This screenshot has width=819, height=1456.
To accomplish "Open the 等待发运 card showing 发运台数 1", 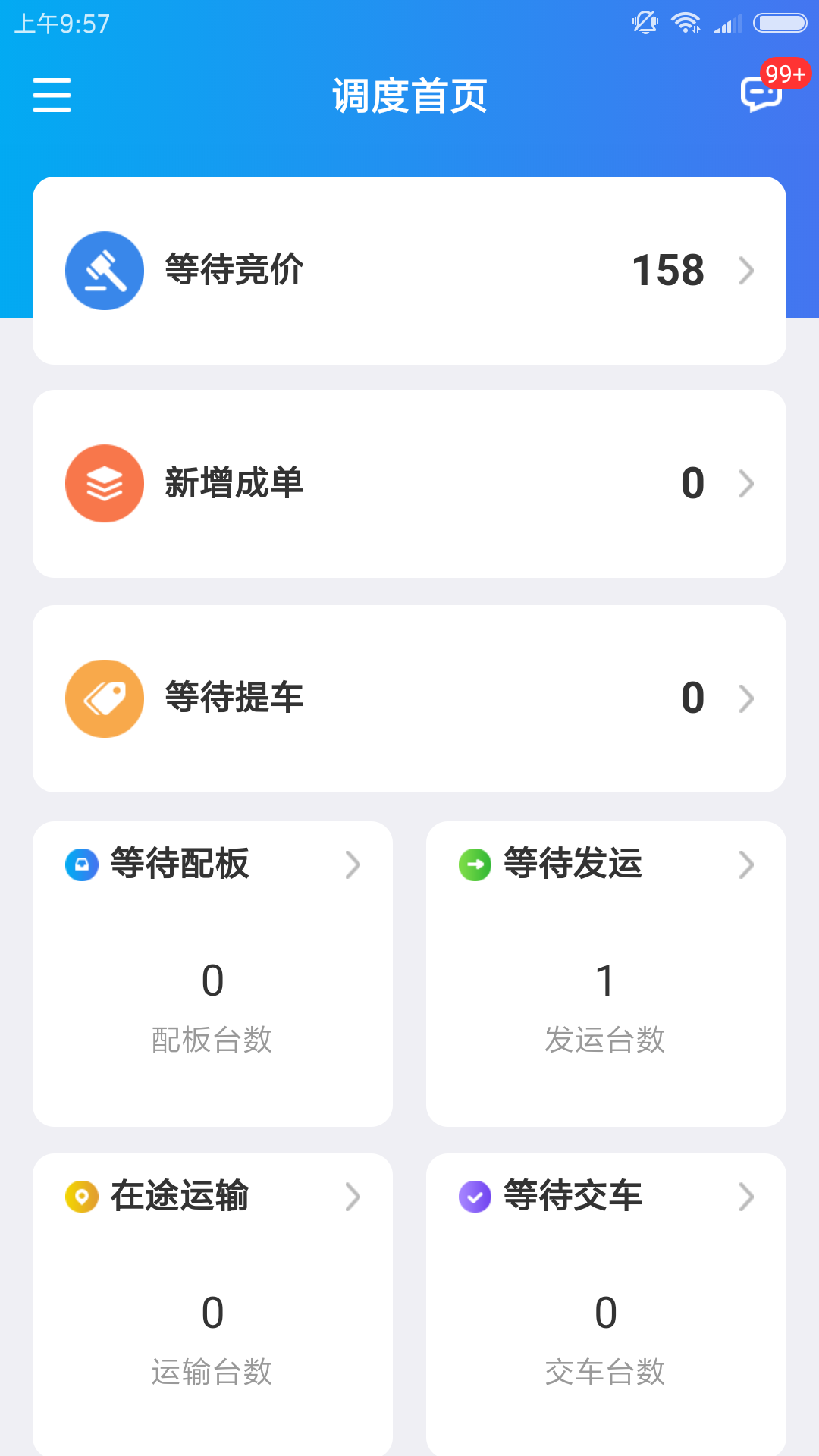I will click(607, 978).
